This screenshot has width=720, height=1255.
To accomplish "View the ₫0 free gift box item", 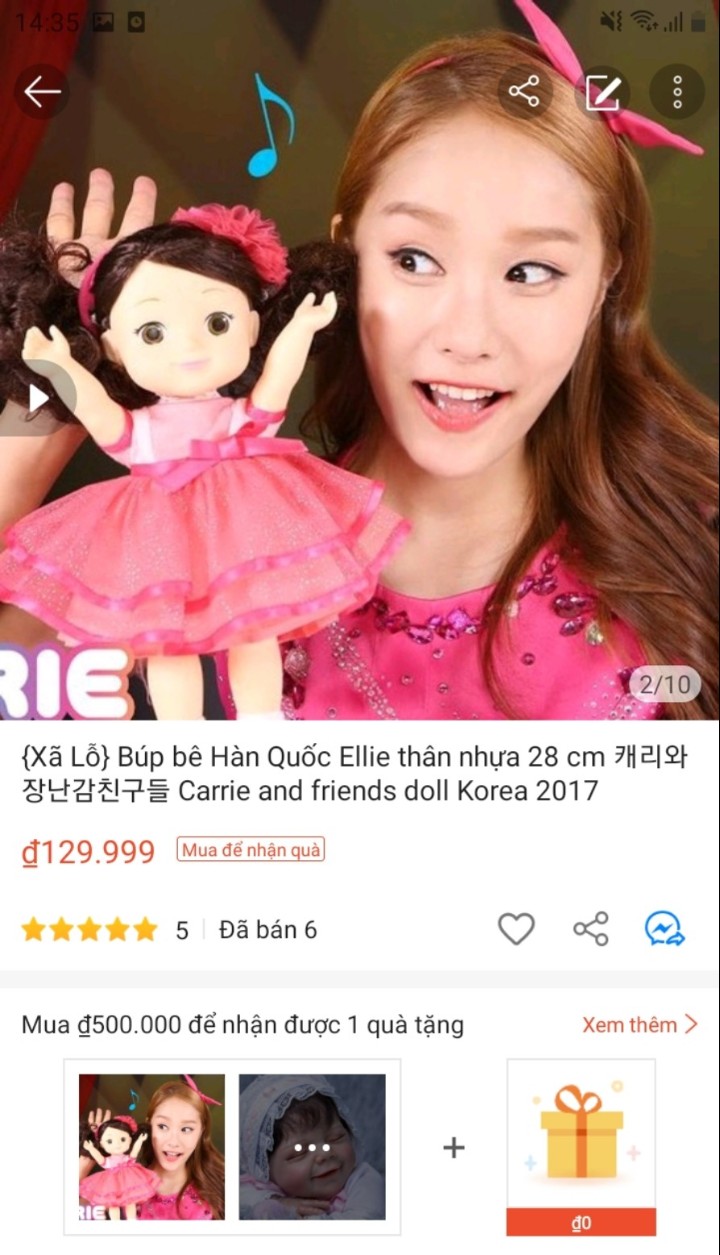I will 581,1147.
